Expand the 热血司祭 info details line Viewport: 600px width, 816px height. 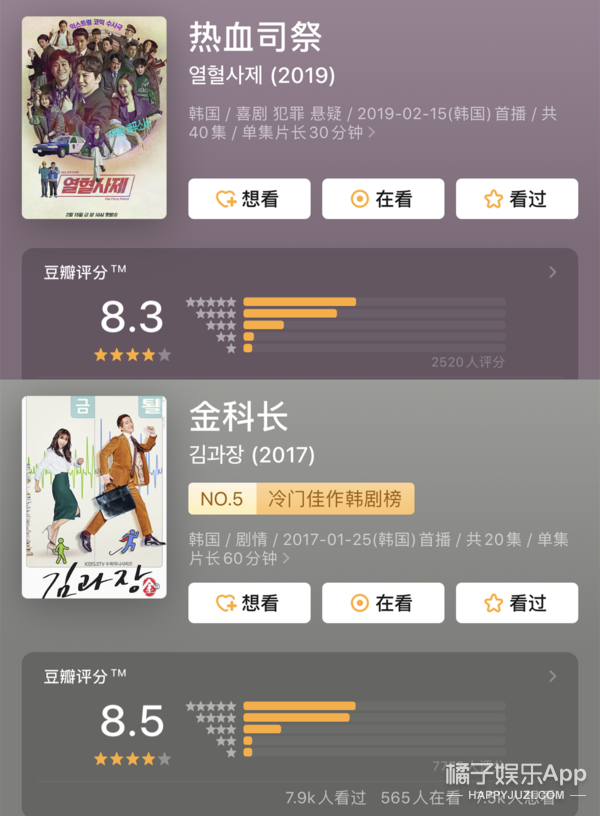(372, 133)
